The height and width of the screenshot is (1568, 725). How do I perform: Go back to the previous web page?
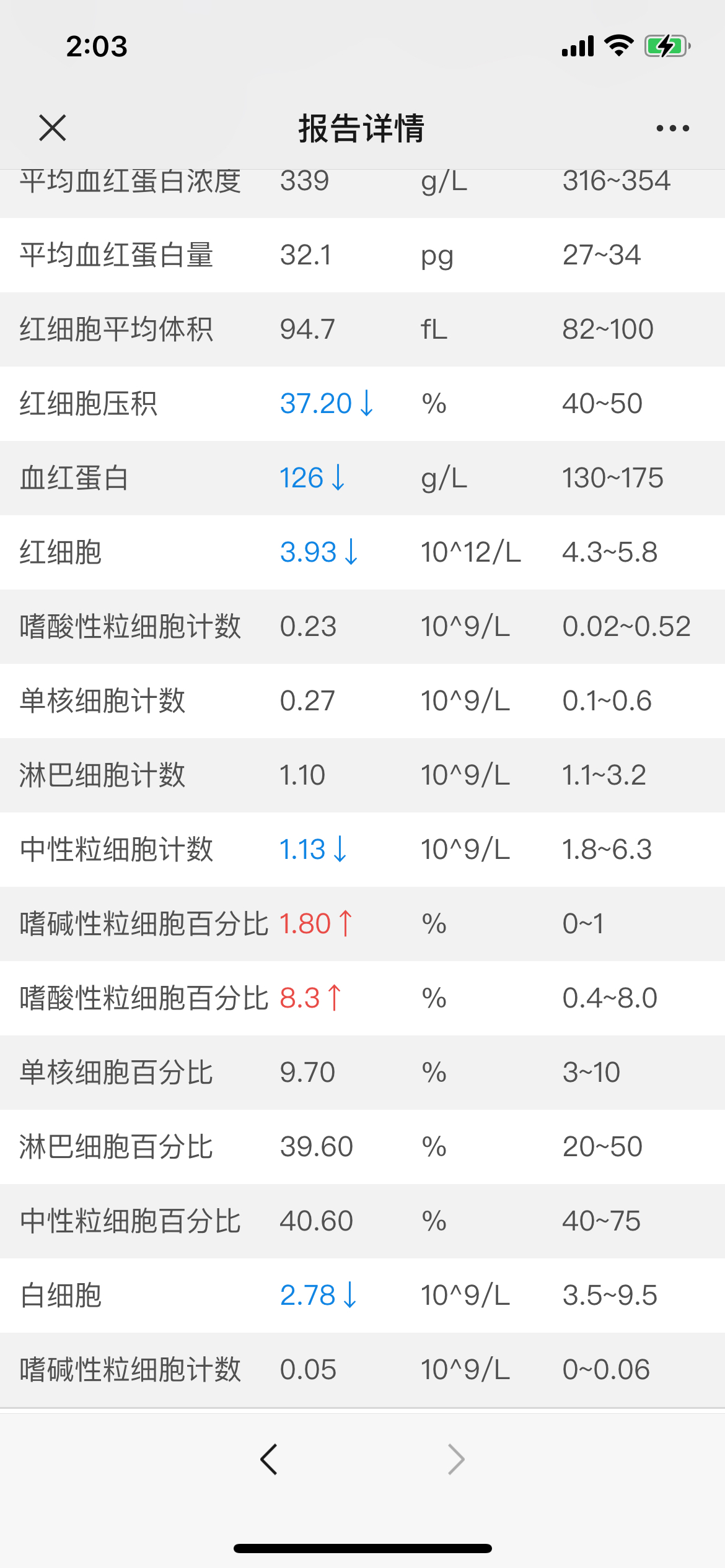pyautogui.click(x=269, y=1460)
